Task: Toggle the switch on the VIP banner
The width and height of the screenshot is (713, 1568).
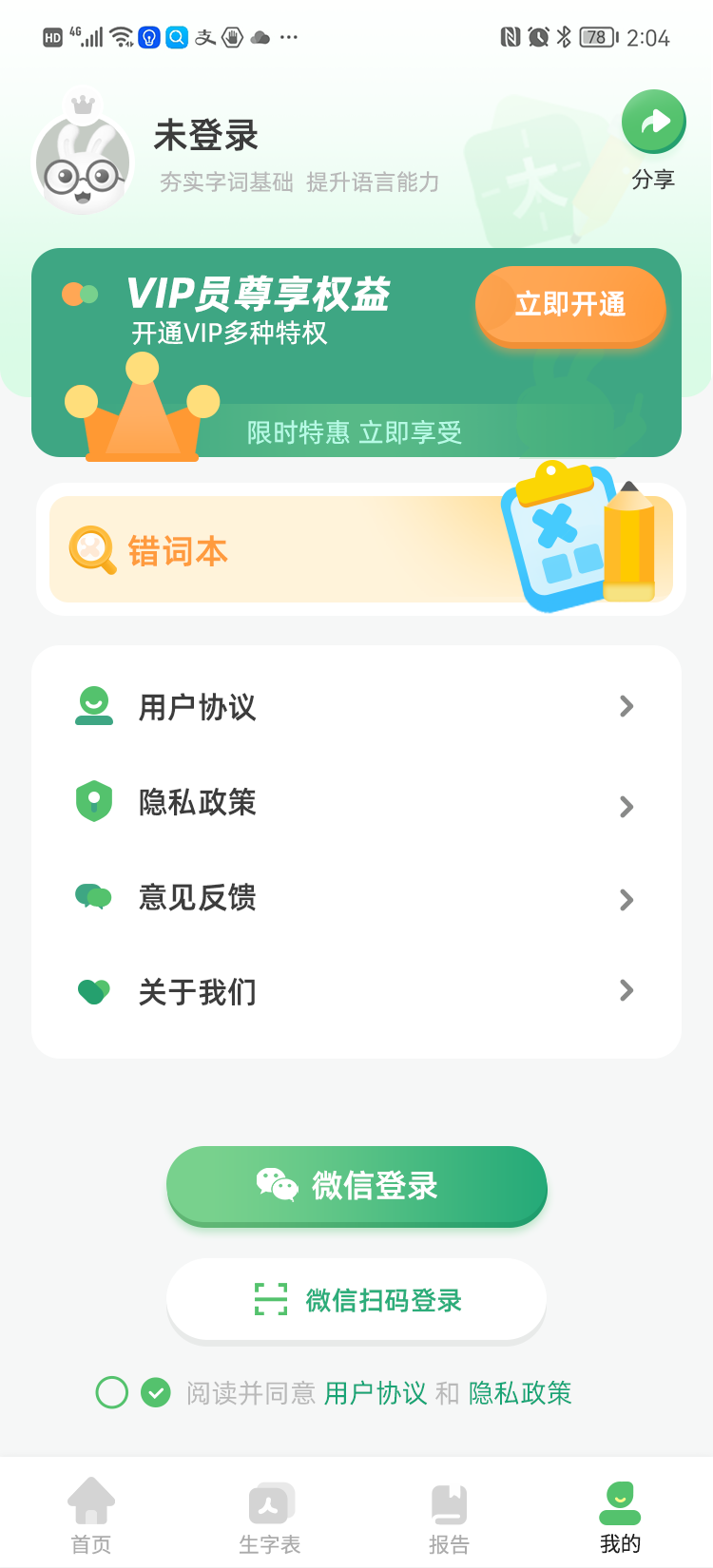Action: coord(79,295)
